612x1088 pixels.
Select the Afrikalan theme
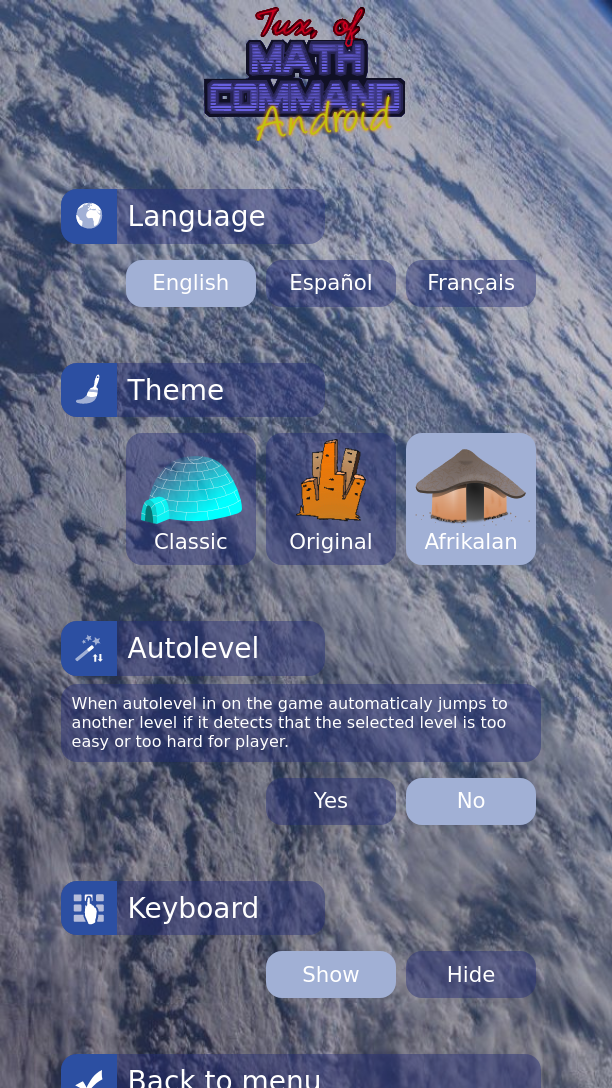point(470,498)
